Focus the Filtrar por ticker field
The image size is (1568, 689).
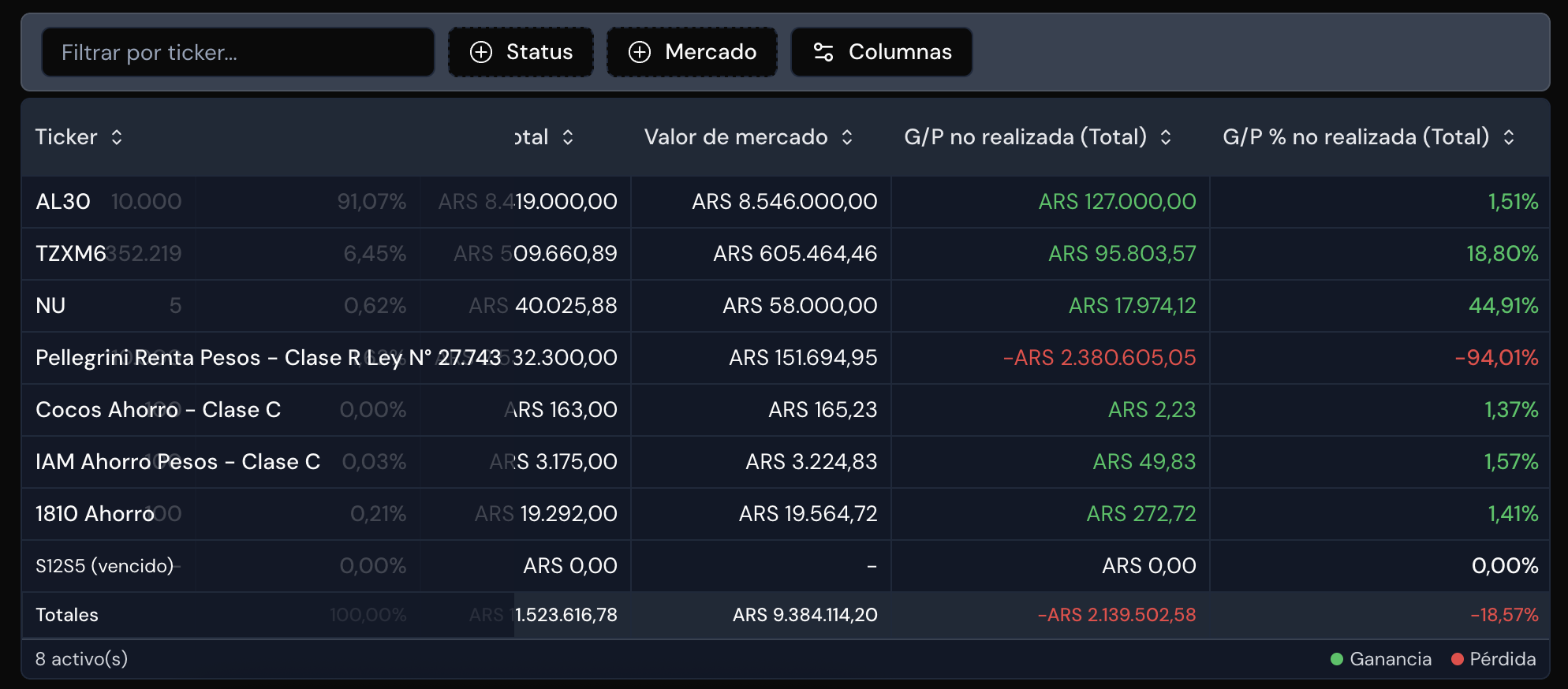pos(237,52)
